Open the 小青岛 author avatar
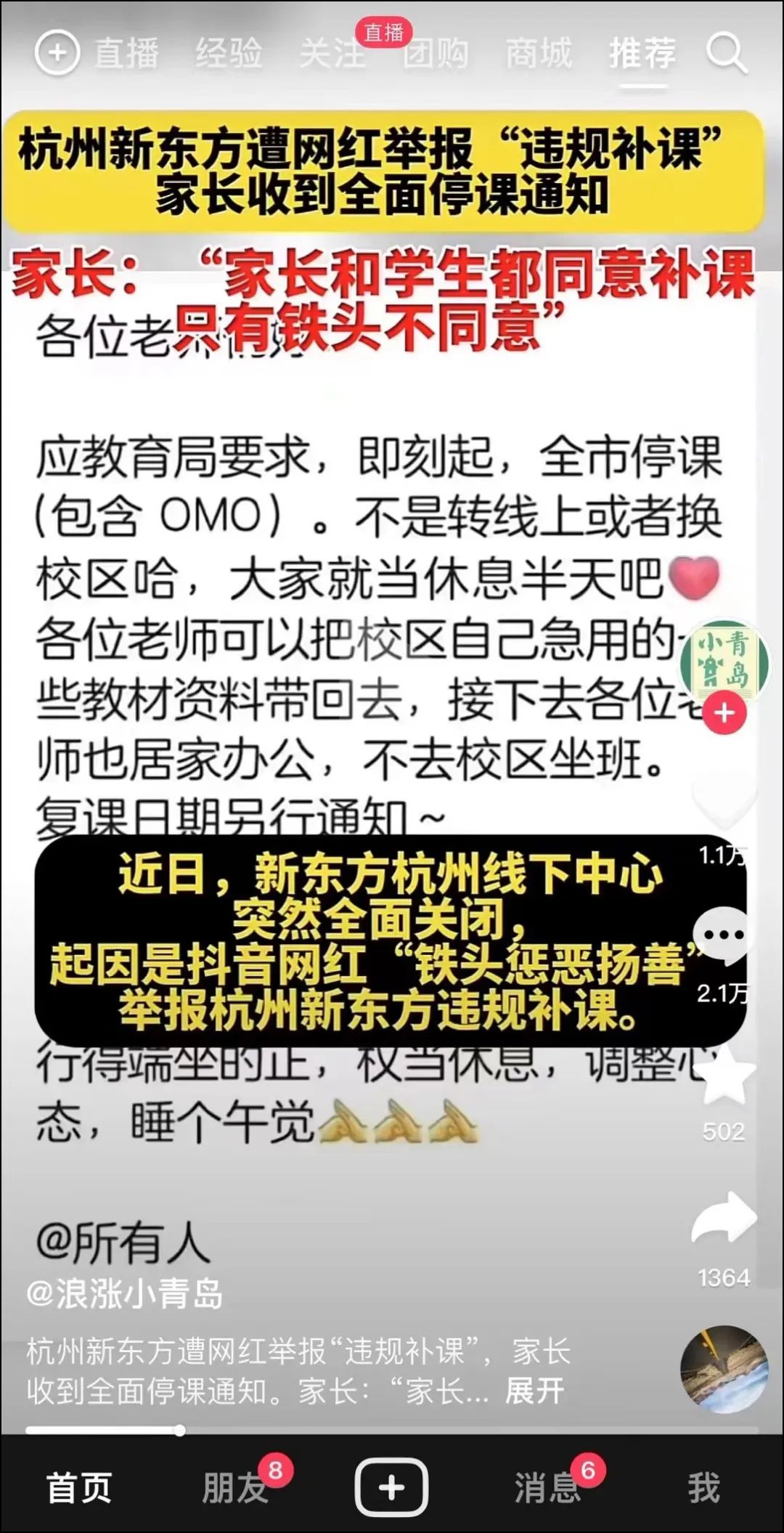The height and width of the screenshot is (1533, 784). pyautogui.click(x=724, y=659)
